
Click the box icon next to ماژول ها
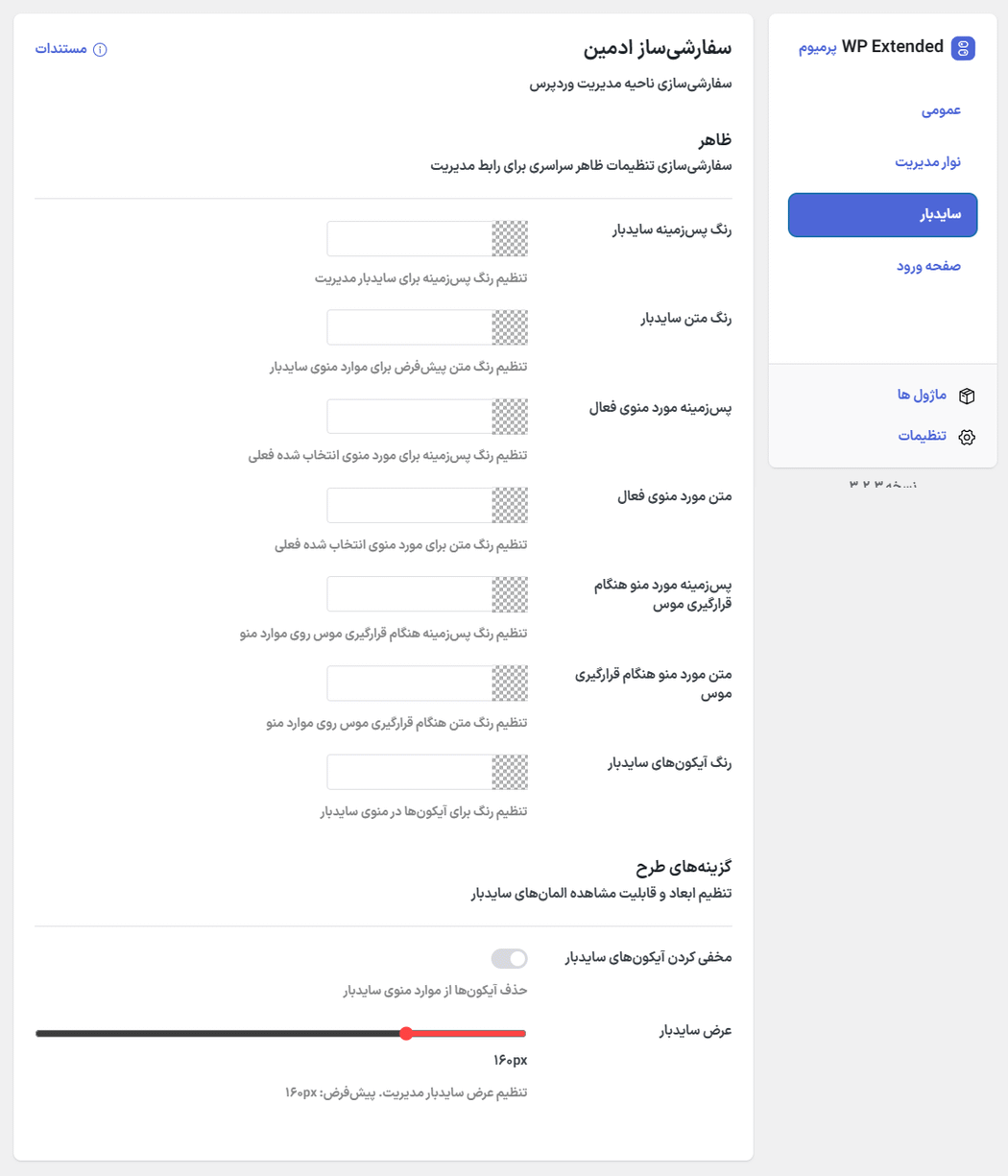(x=968, y=395)
